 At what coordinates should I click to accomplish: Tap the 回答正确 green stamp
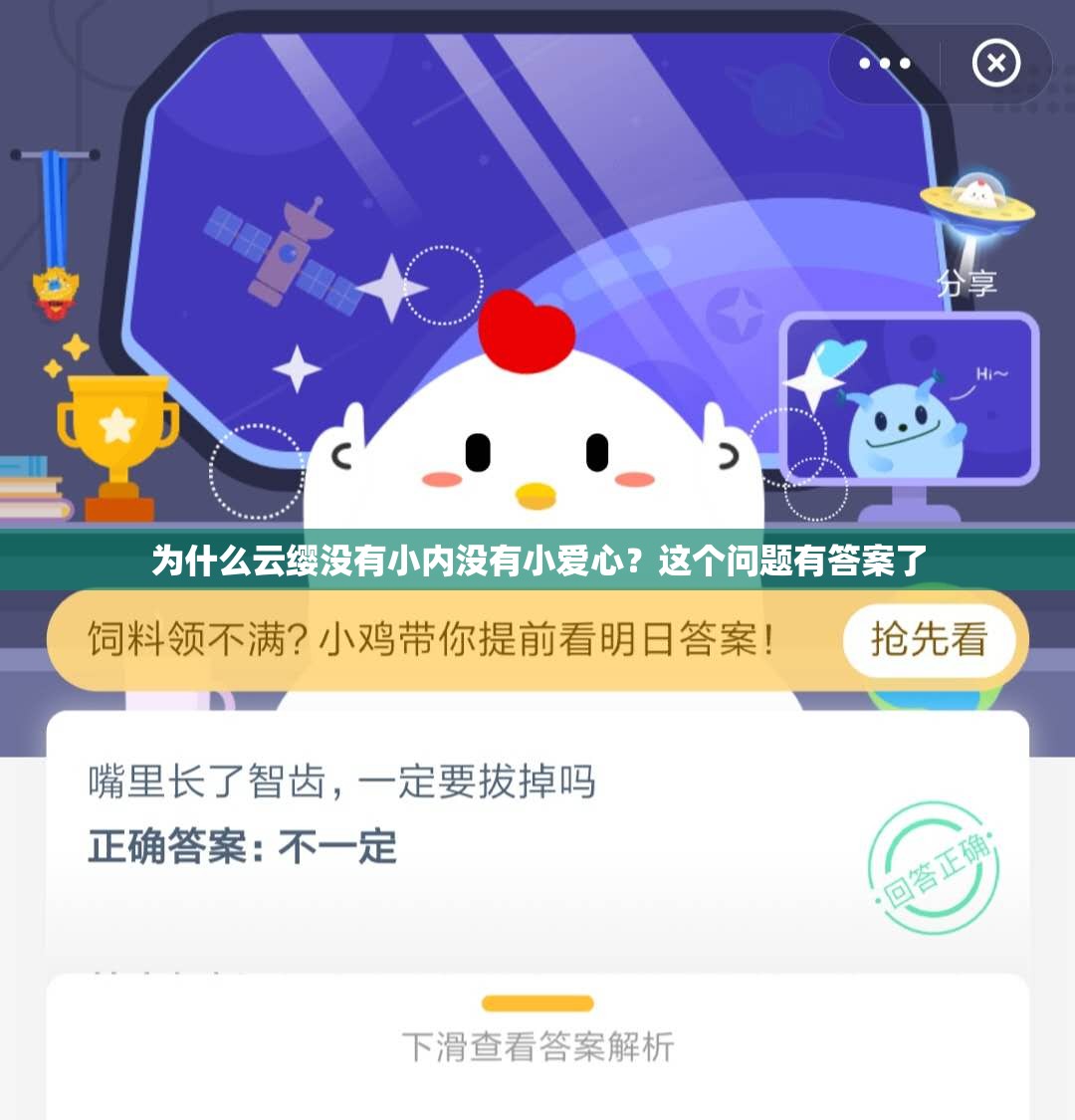tap(934, 866)
